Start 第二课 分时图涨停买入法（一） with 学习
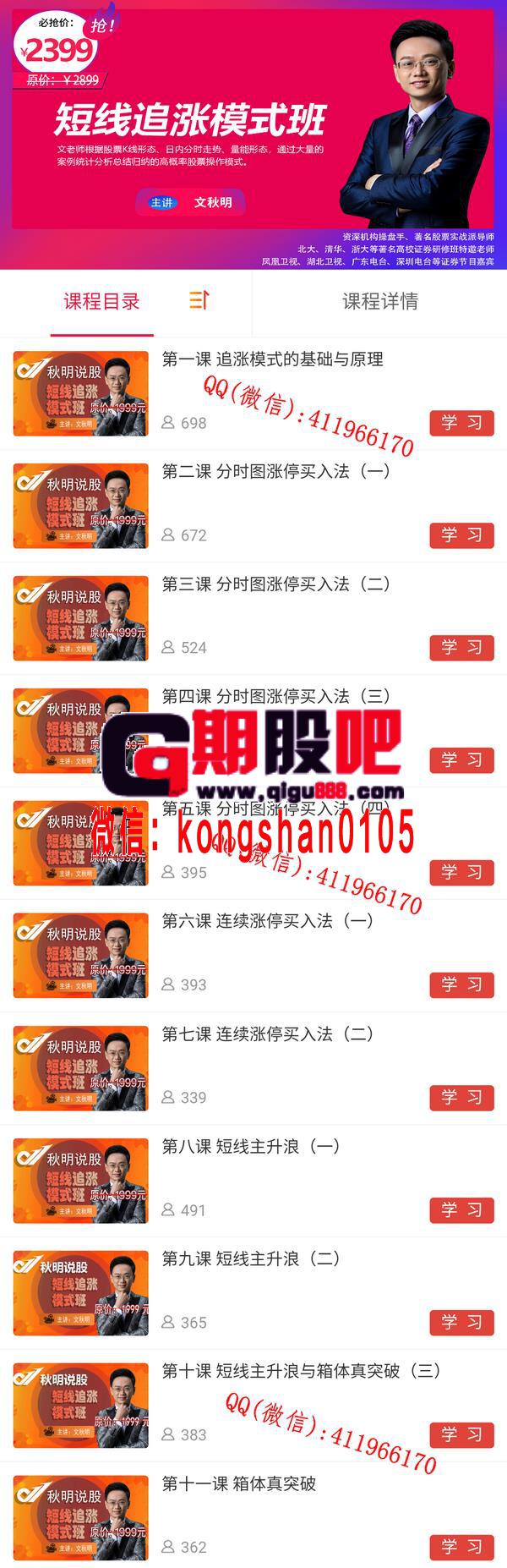 461,535
